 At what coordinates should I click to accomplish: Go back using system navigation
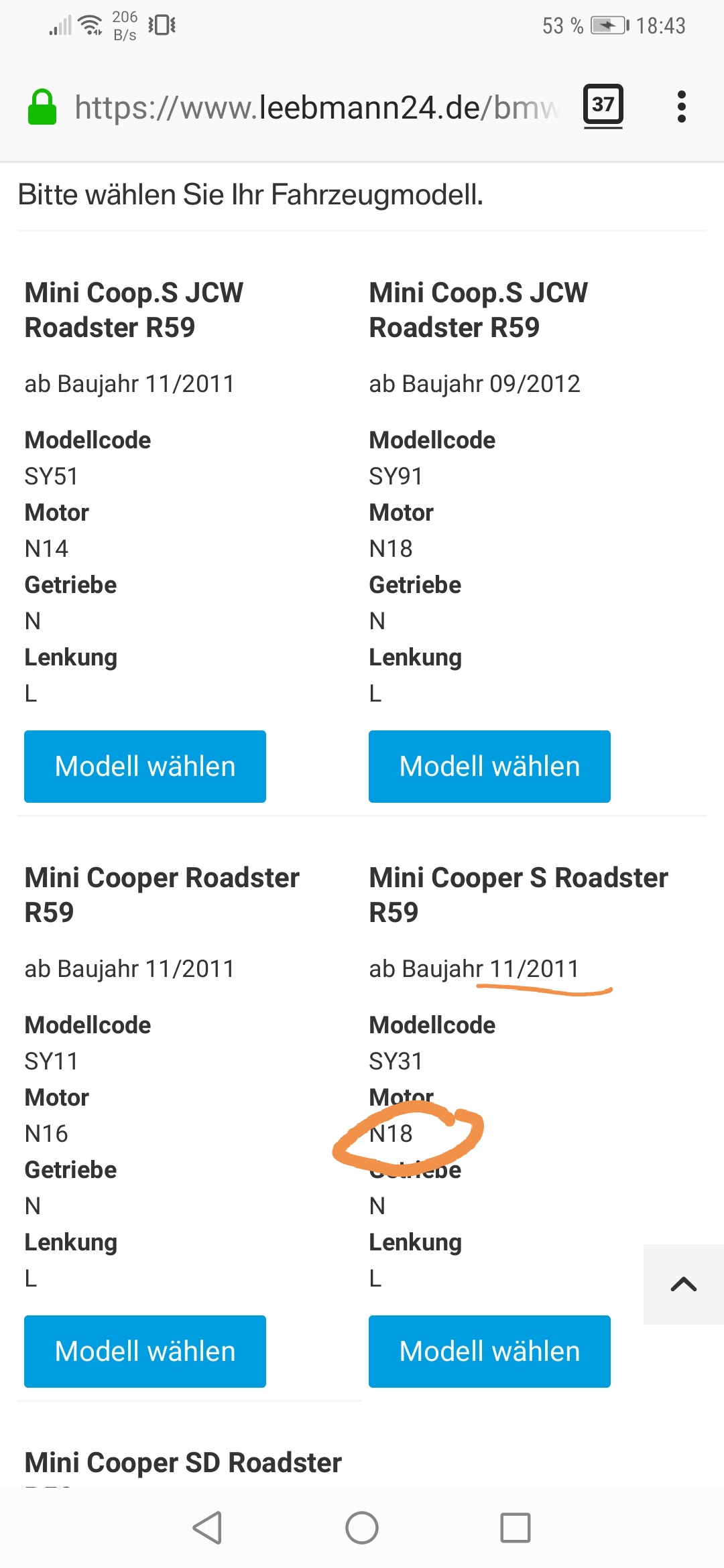click(207, 1528)
